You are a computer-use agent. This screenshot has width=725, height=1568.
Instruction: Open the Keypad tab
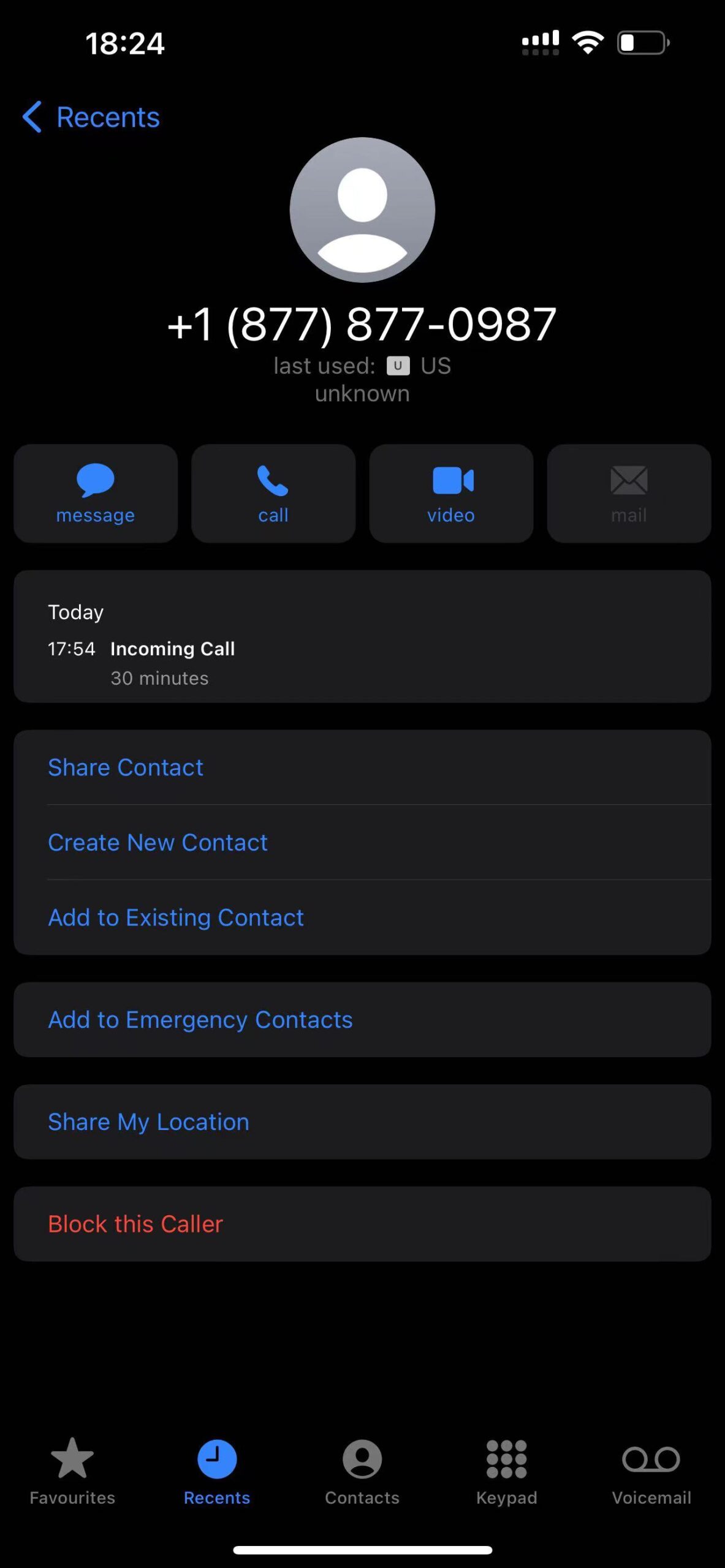[507, 1471]
